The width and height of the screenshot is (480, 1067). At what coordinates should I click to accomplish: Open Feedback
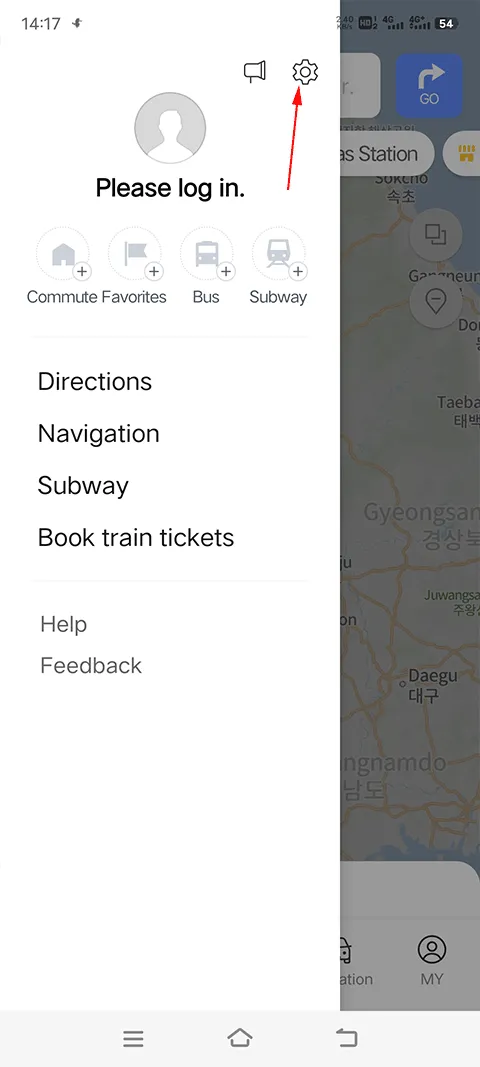[x=91, y=665]
